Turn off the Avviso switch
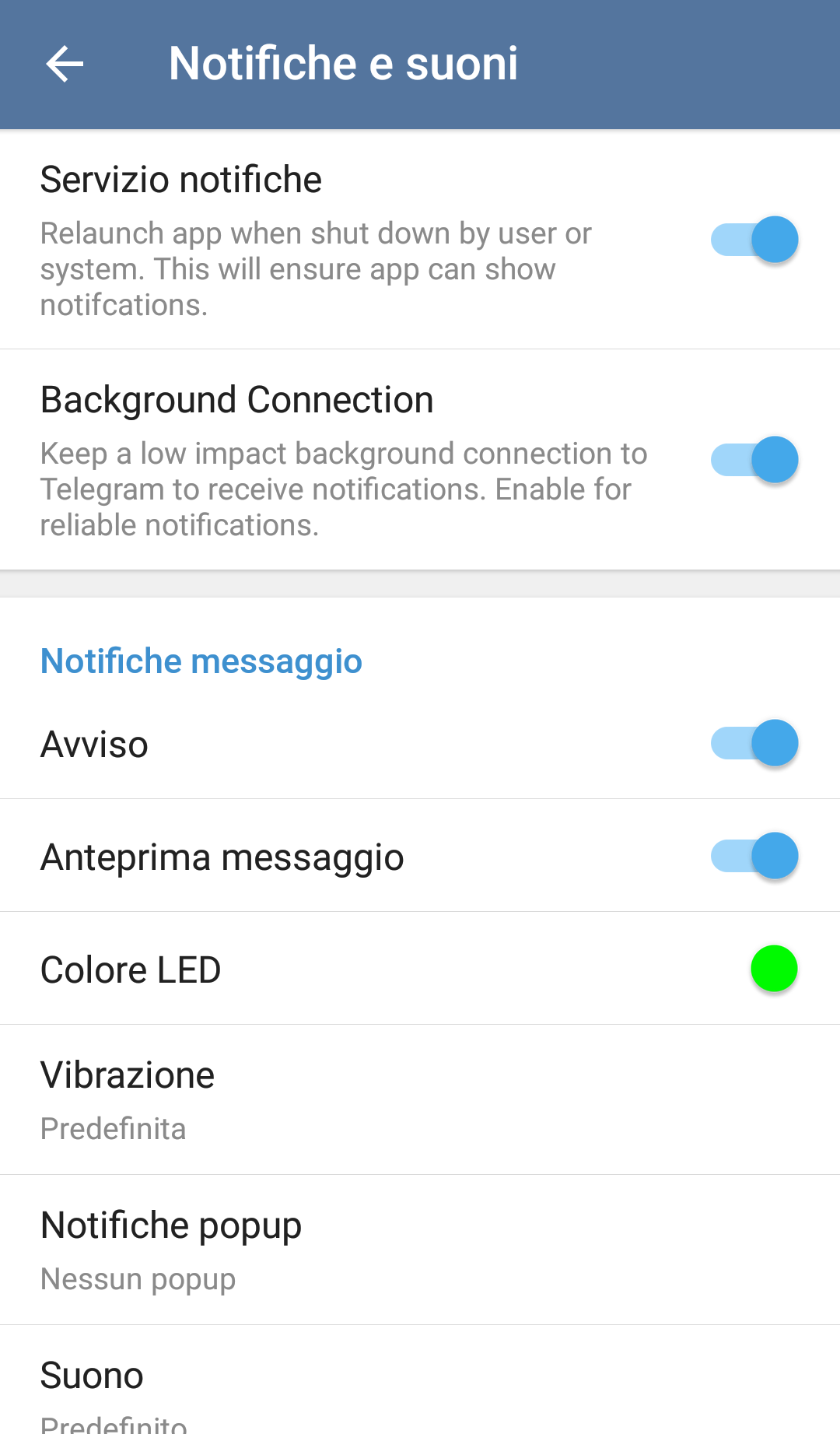840x1434 pixels. (754, 743)
